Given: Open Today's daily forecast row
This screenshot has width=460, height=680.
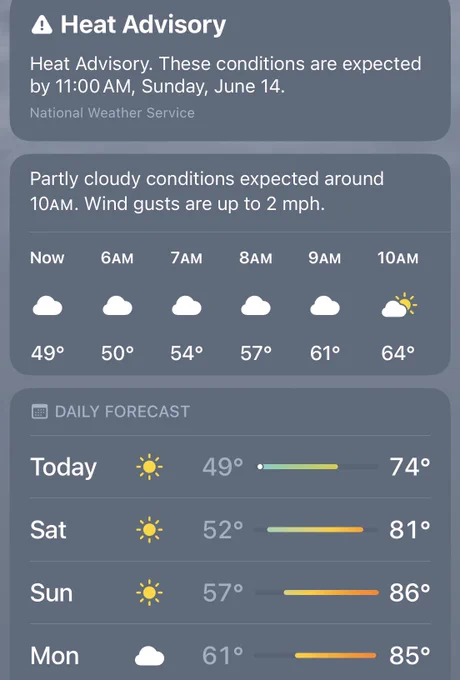Looking at the screenshot, I should click(230, 467).
